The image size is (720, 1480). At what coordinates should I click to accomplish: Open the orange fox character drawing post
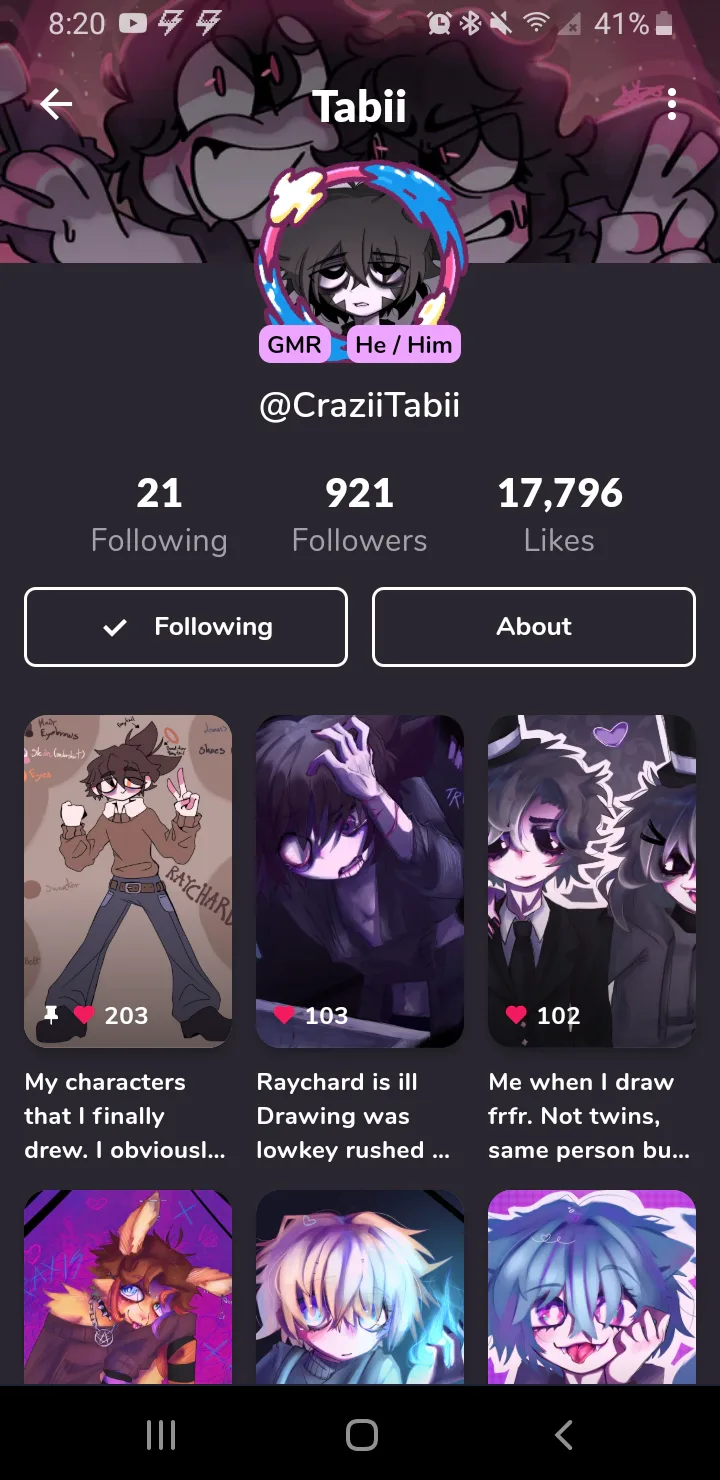pos(128,1287)
